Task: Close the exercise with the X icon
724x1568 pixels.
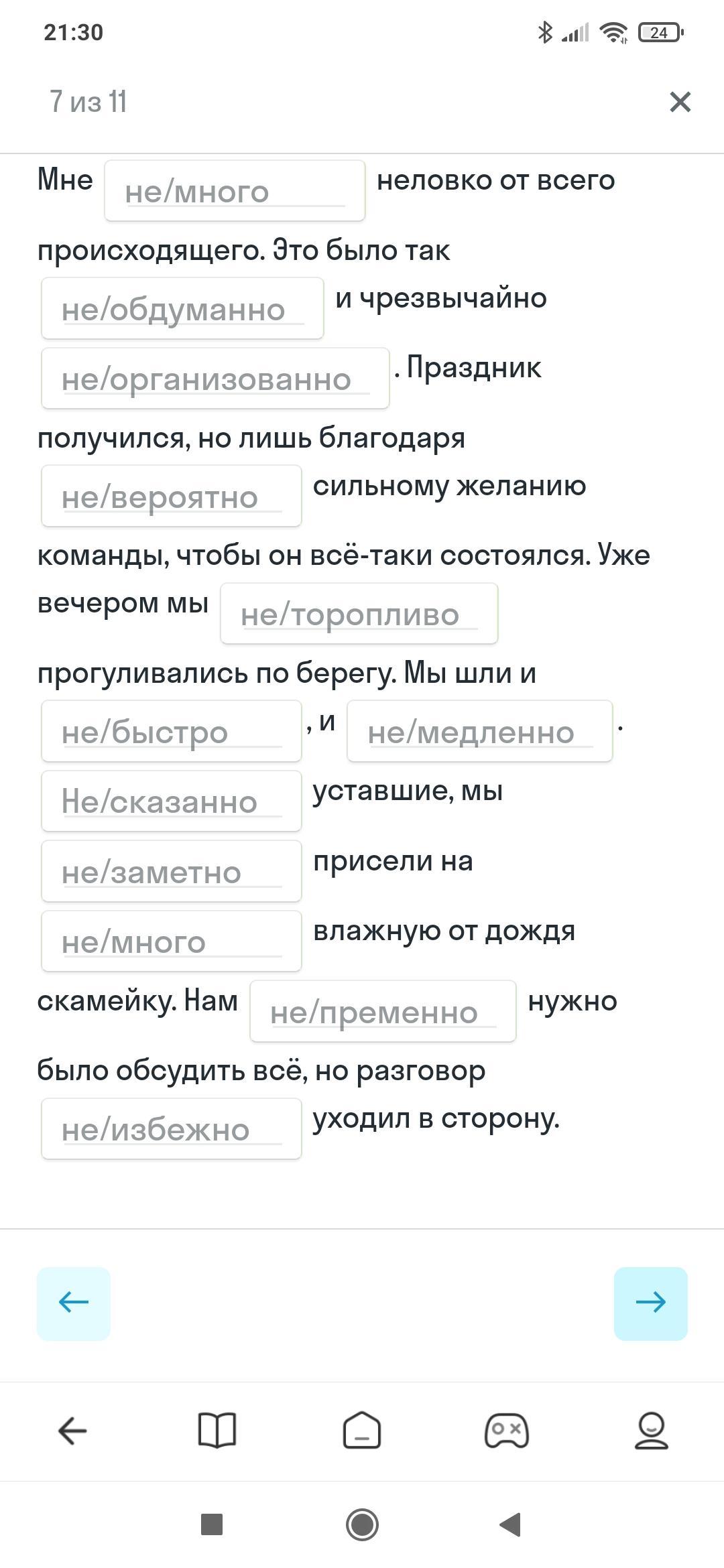Action: (x=680, y=102)
